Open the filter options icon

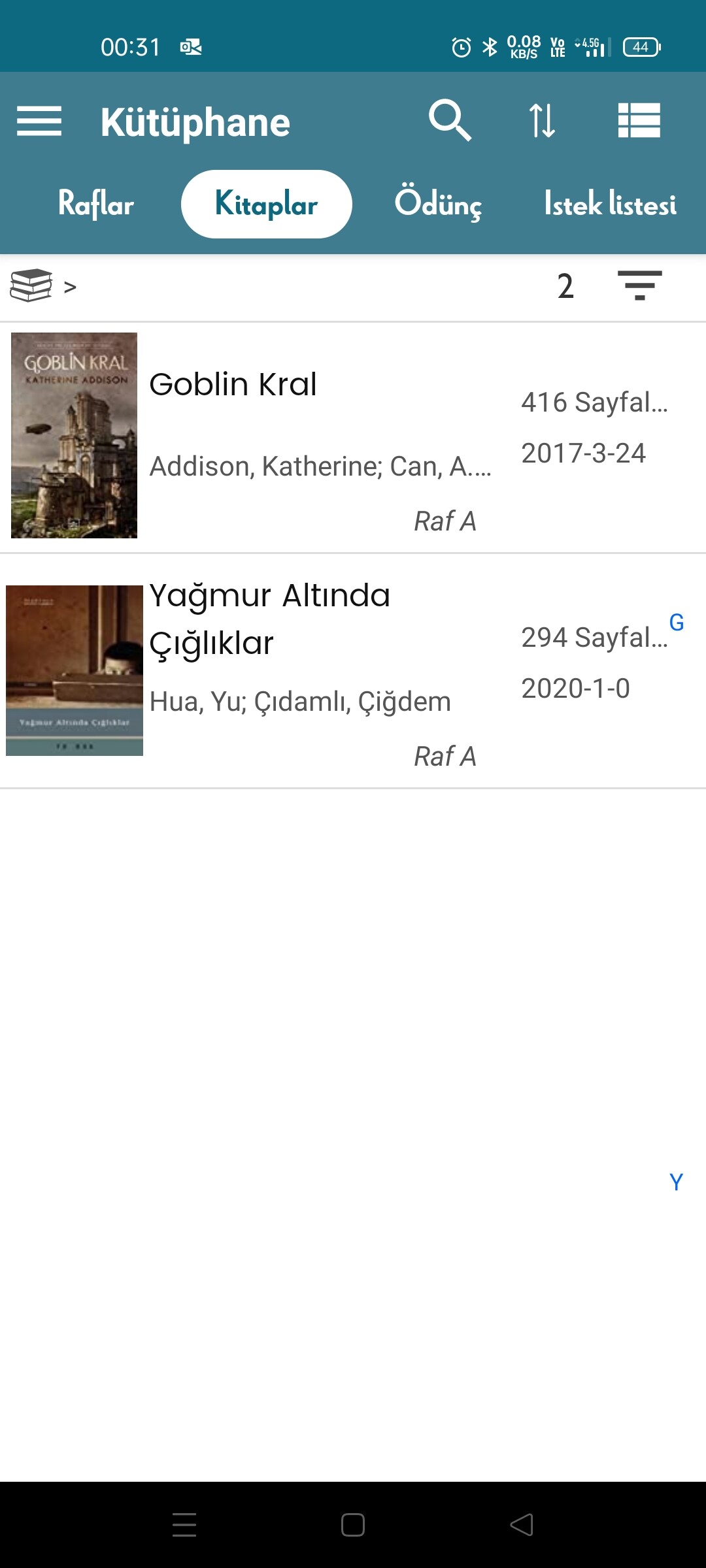pos(639,286)
